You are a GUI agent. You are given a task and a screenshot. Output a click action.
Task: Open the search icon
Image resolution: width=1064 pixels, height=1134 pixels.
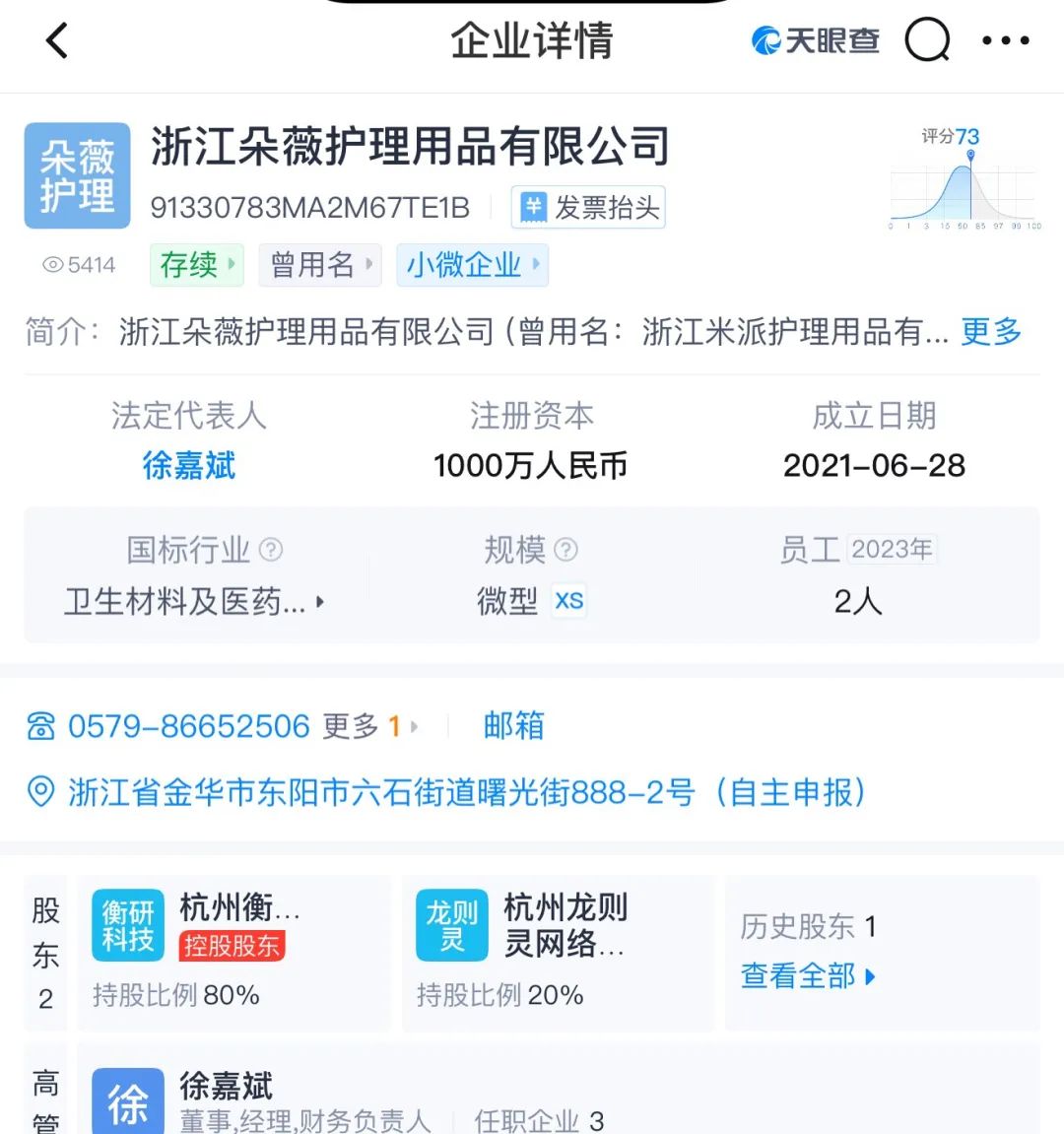click(x=926, y=41)
